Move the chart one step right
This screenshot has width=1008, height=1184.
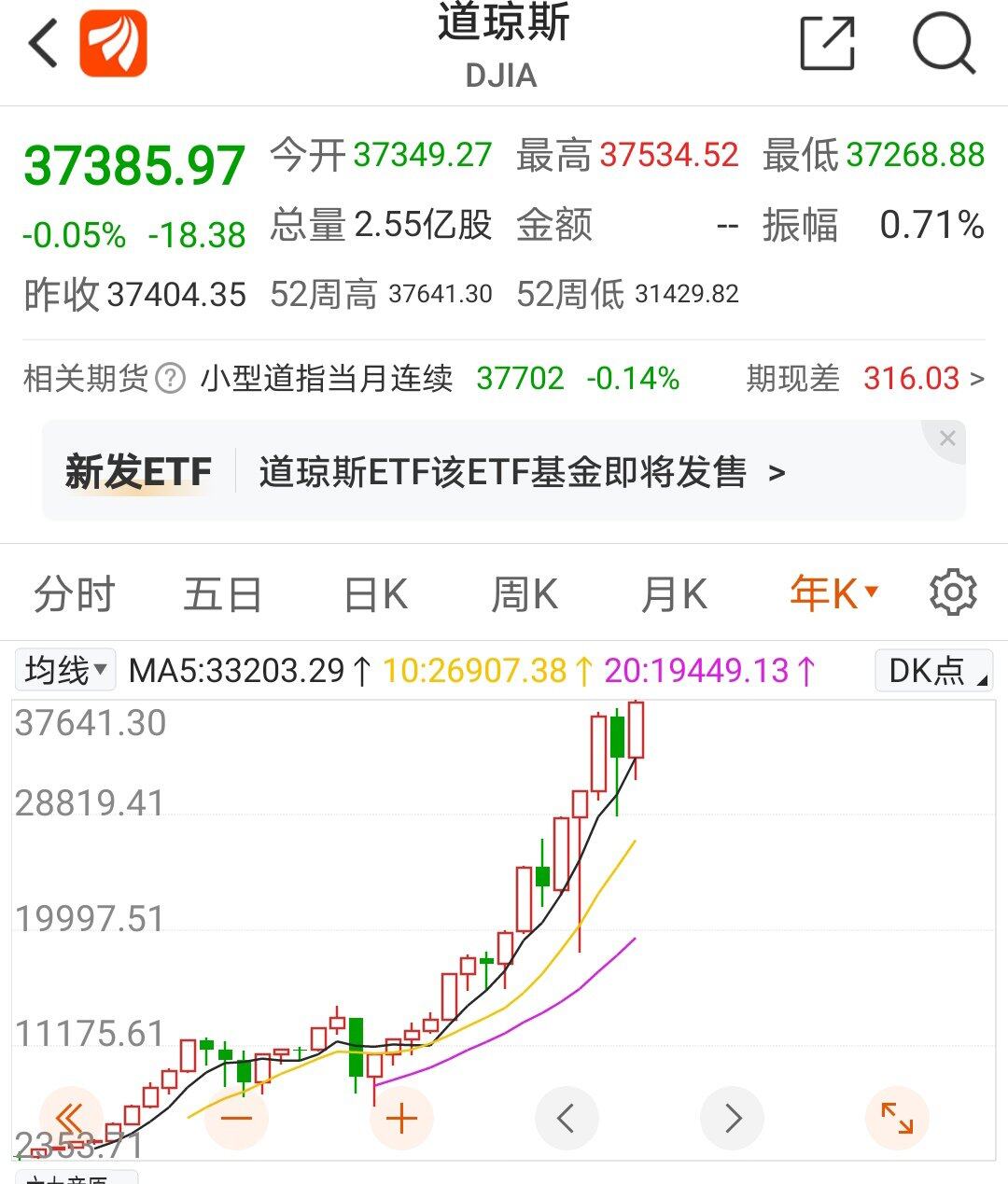732,1118
